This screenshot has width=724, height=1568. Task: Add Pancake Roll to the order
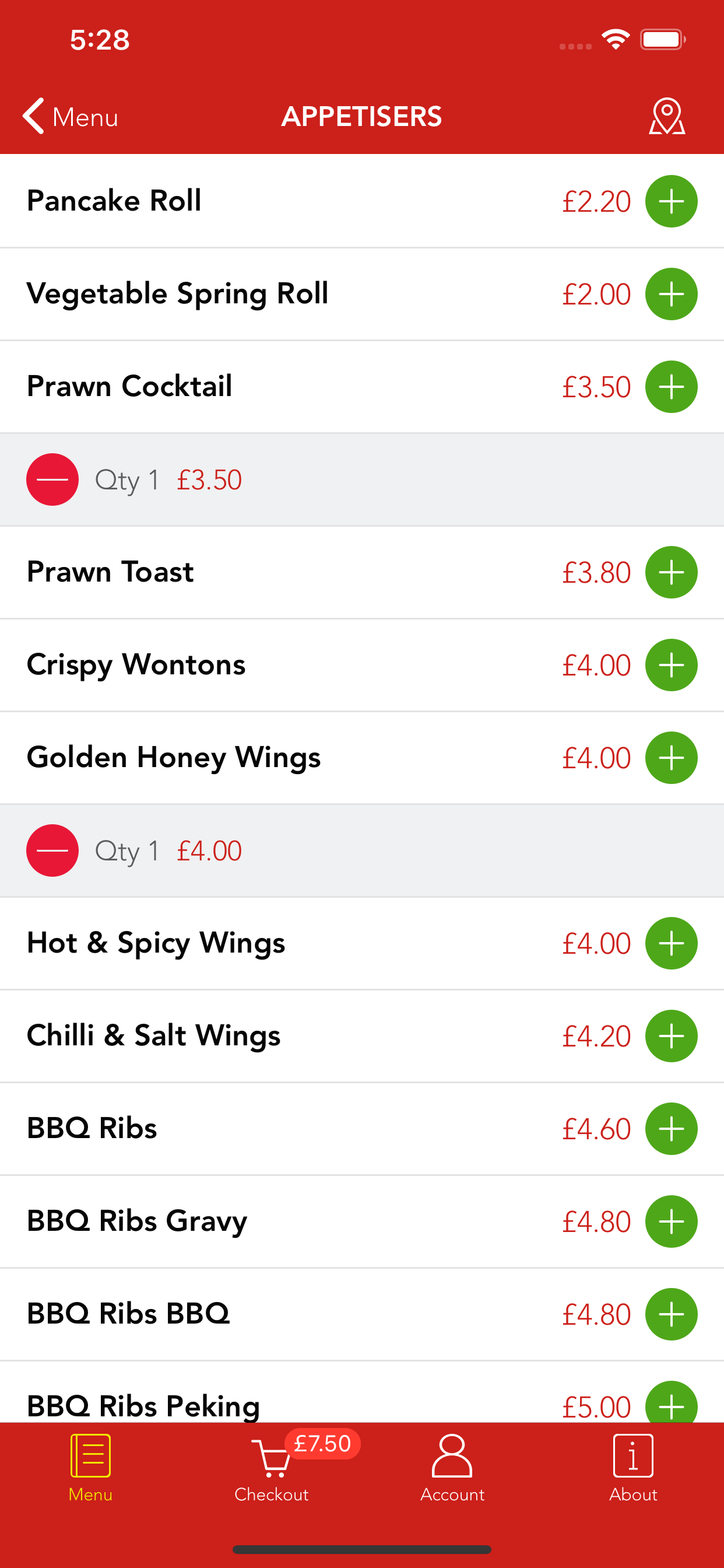(x=671, y=201)
